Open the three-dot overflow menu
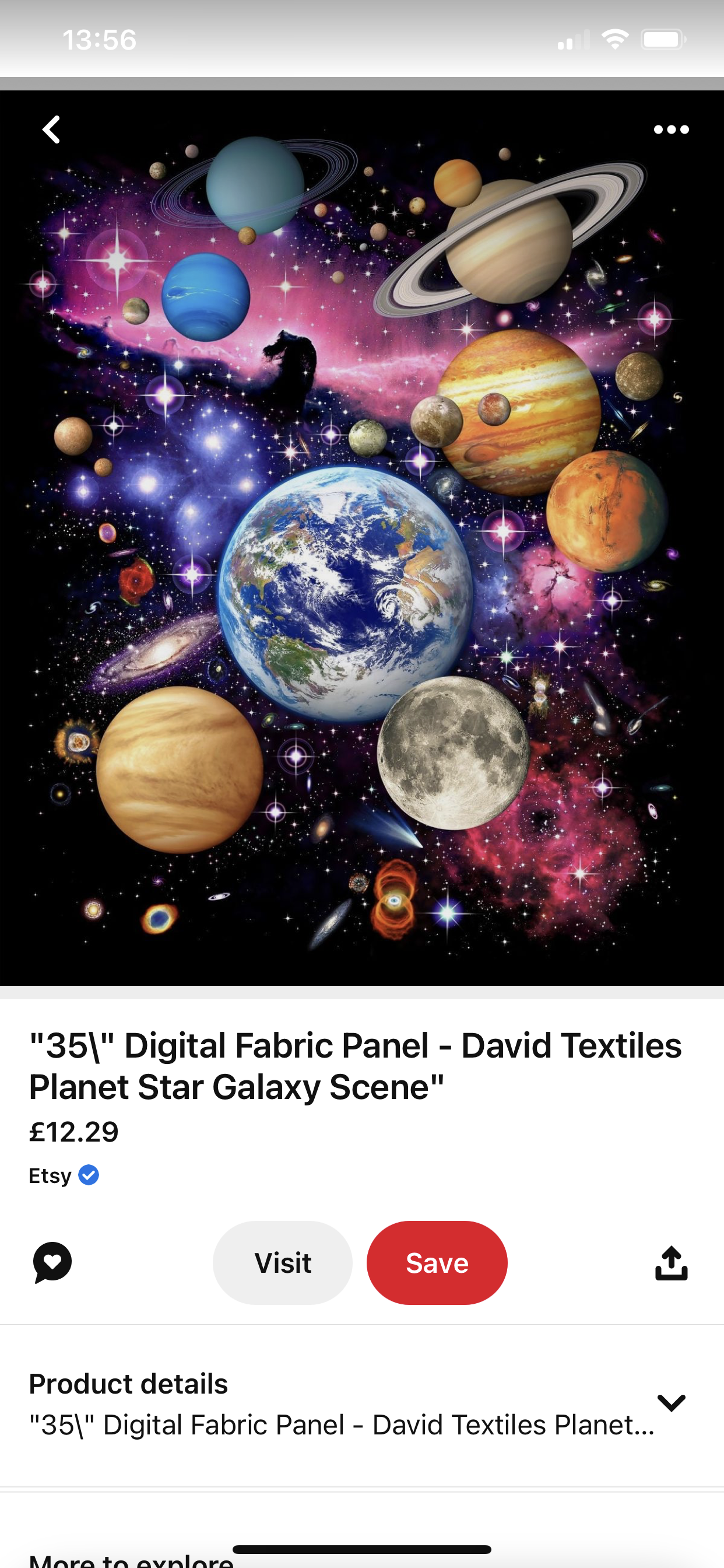This screenshot has width=724, height=1568. 670,129
